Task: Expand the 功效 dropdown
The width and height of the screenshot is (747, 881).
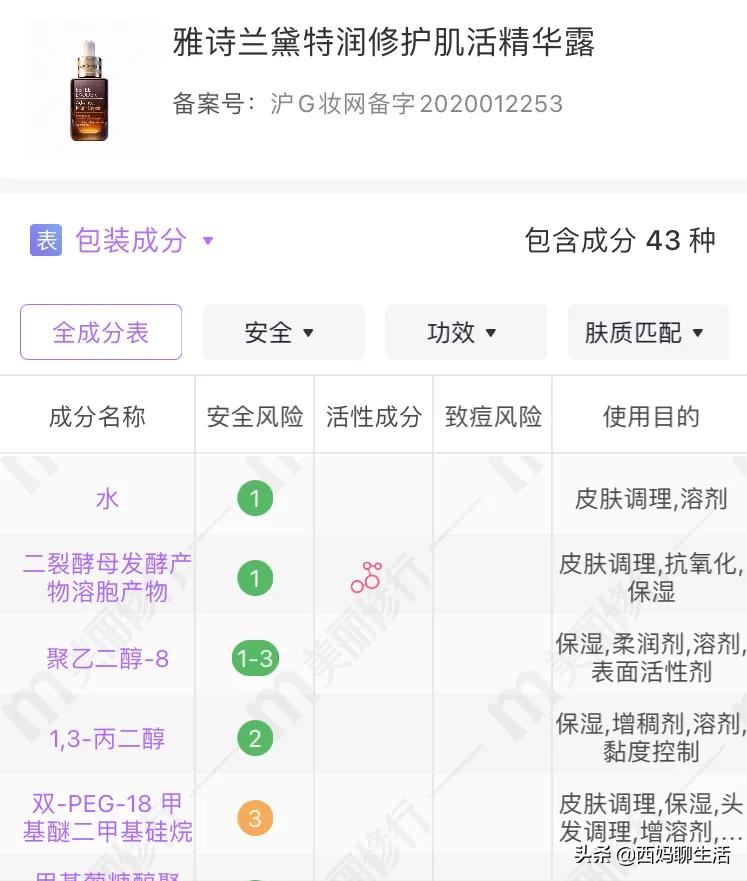Action: click(x=465, y=331)
